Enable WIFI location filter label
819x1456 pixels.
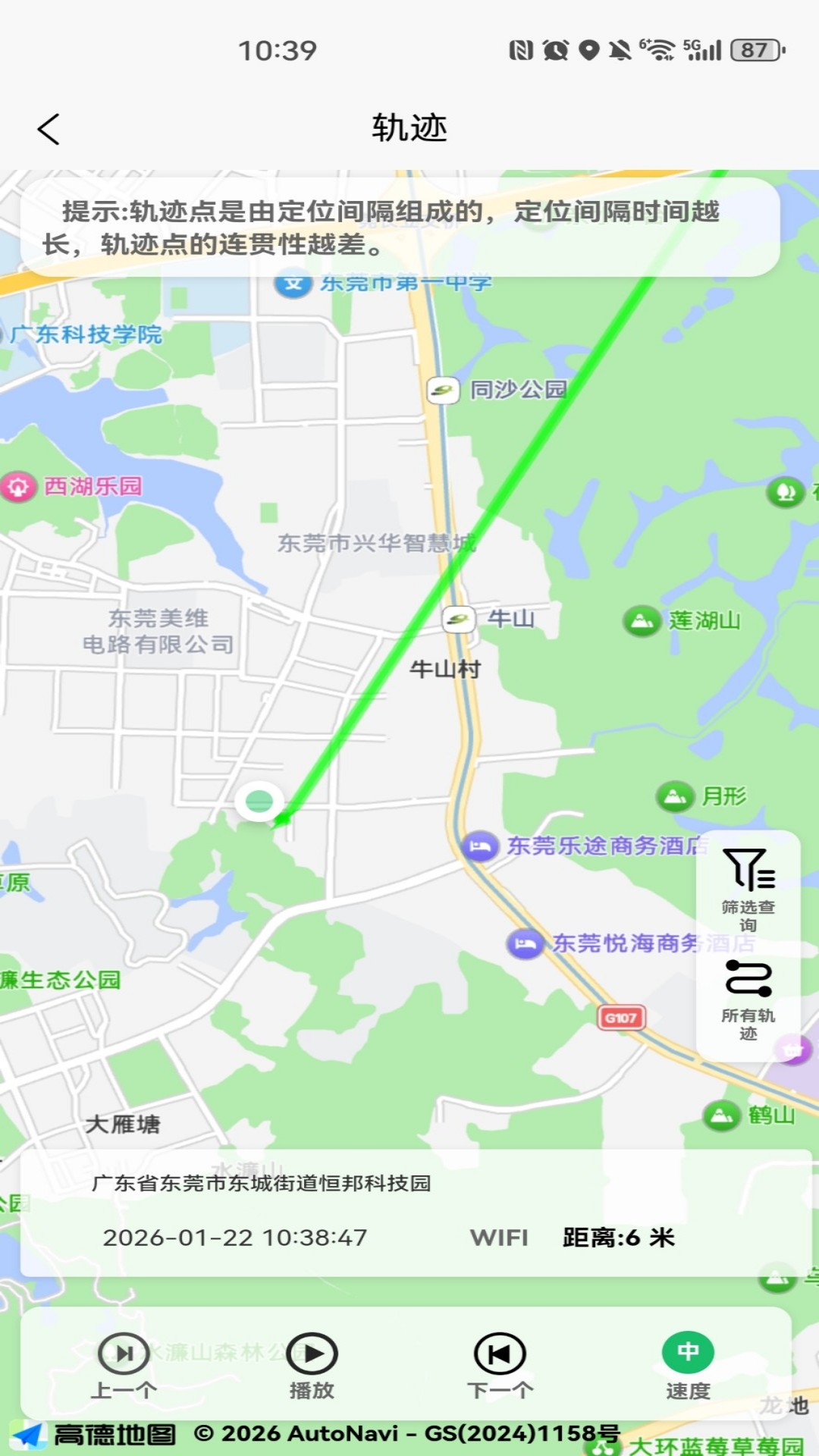point(500,1233)
